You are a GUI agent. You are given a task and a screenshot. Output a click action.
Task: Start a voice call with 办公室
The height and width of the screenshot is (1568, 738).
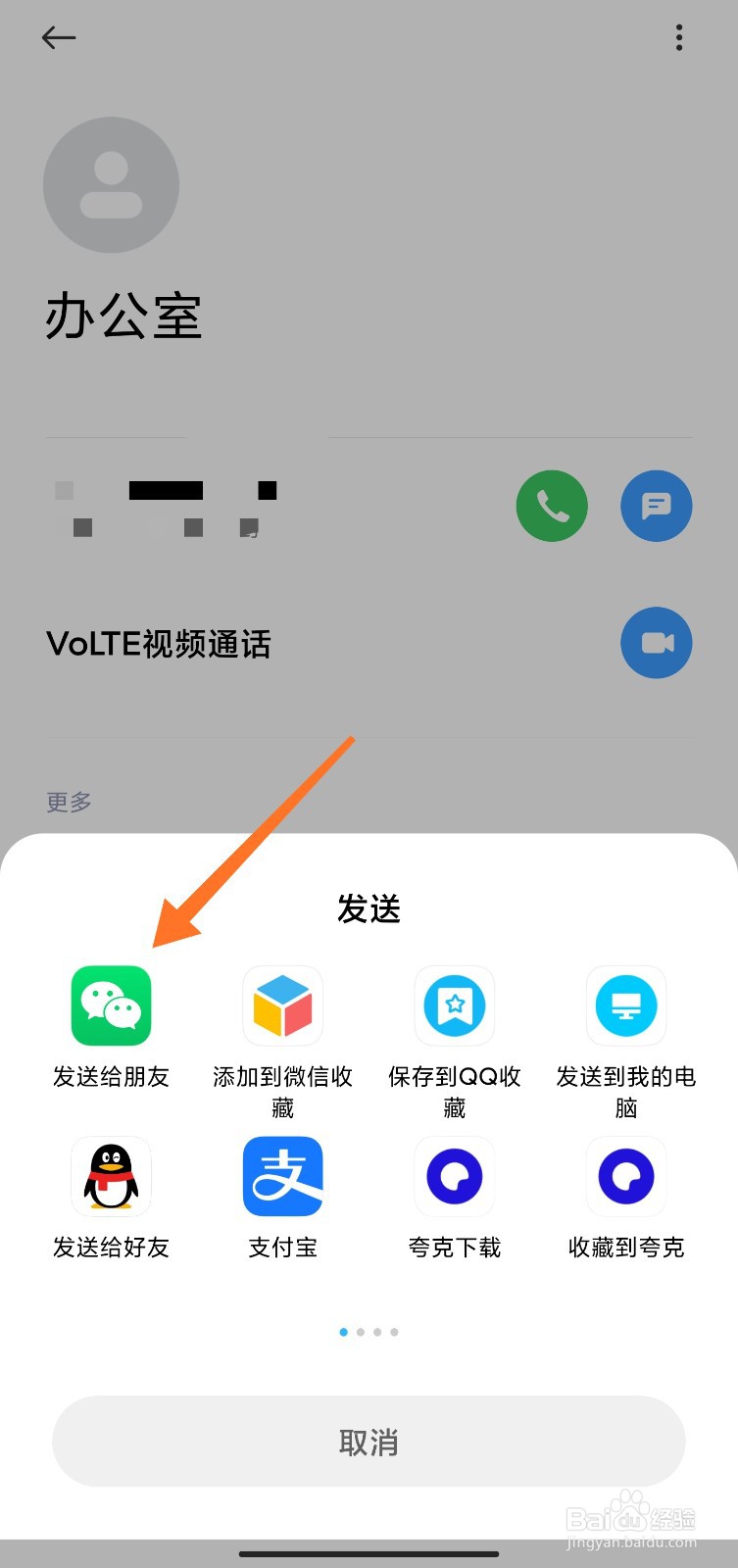551,506
